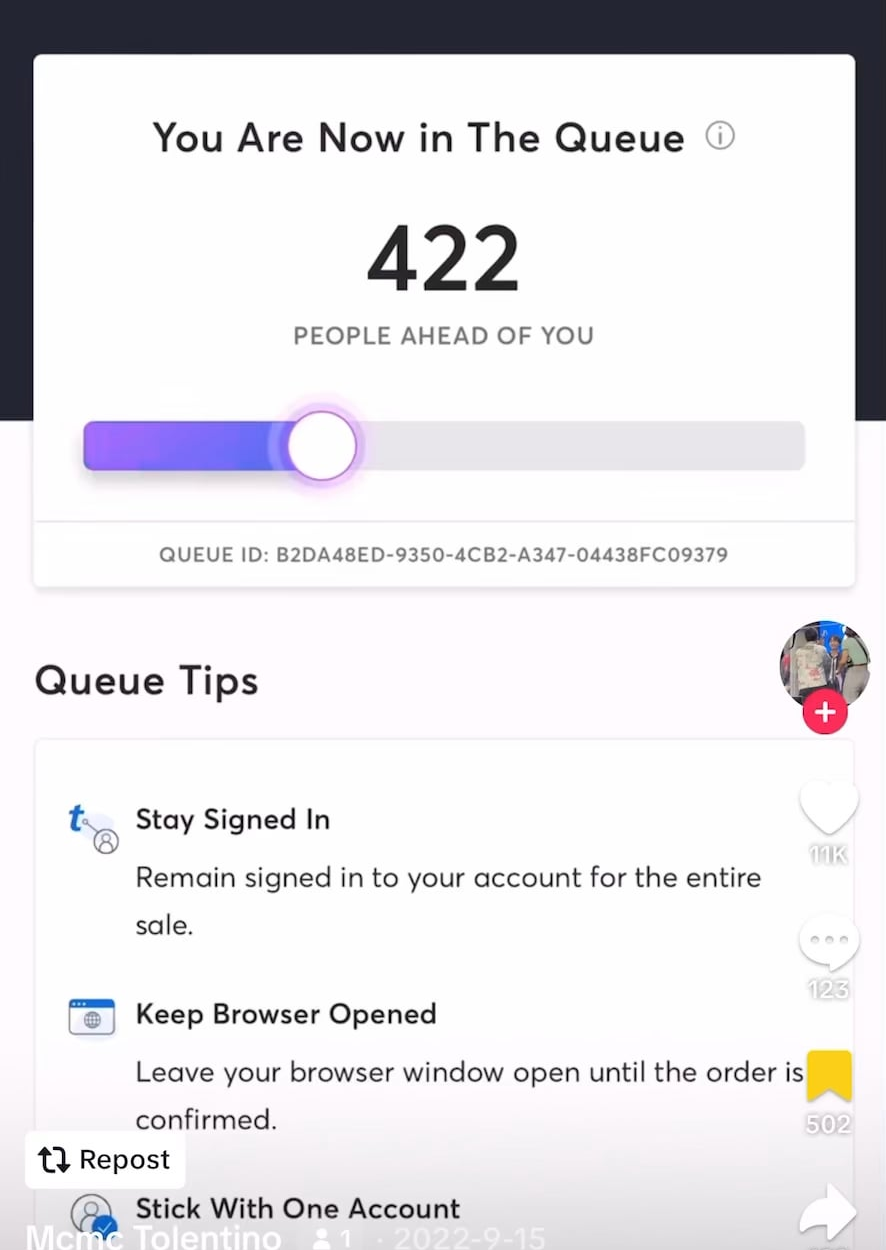Open the creator's profile picture
The image size is (886, 1250).
click(824, 663)
